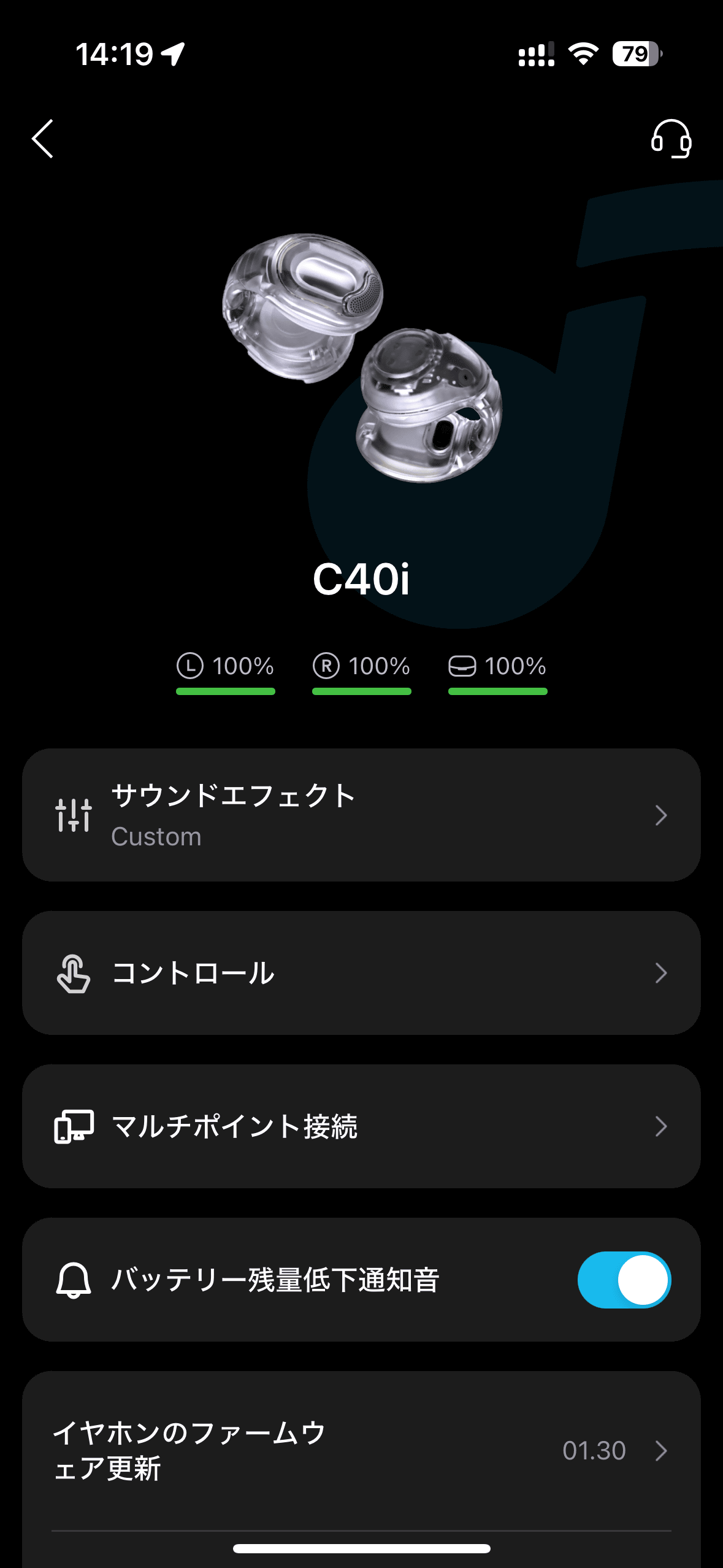Select the multipoint connection devices icon
Image resolution: width=723 pixels, height=1568 pixels.
[x=74, y=1126]
